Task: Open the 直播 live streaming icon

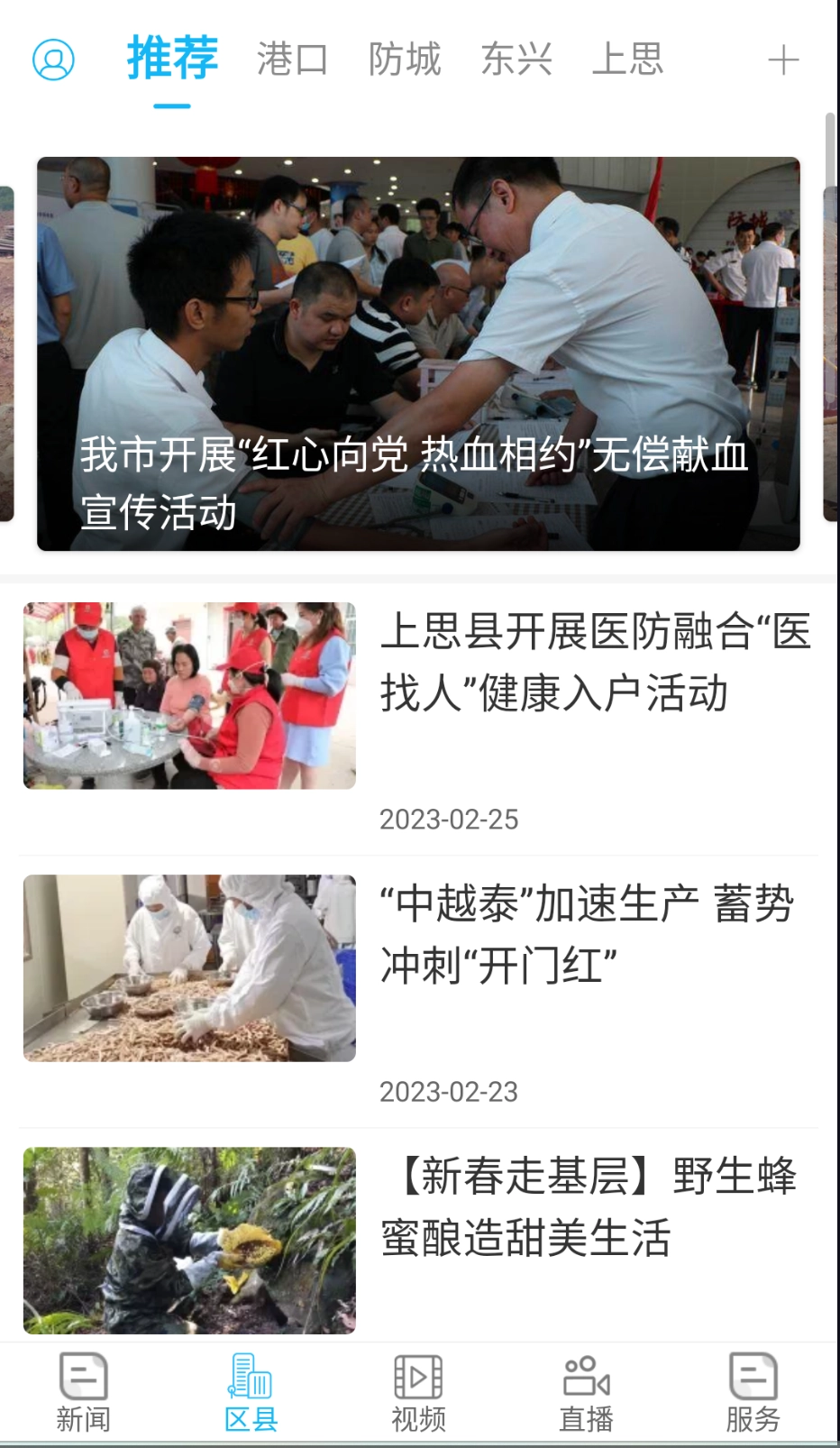Action: 586,1388
